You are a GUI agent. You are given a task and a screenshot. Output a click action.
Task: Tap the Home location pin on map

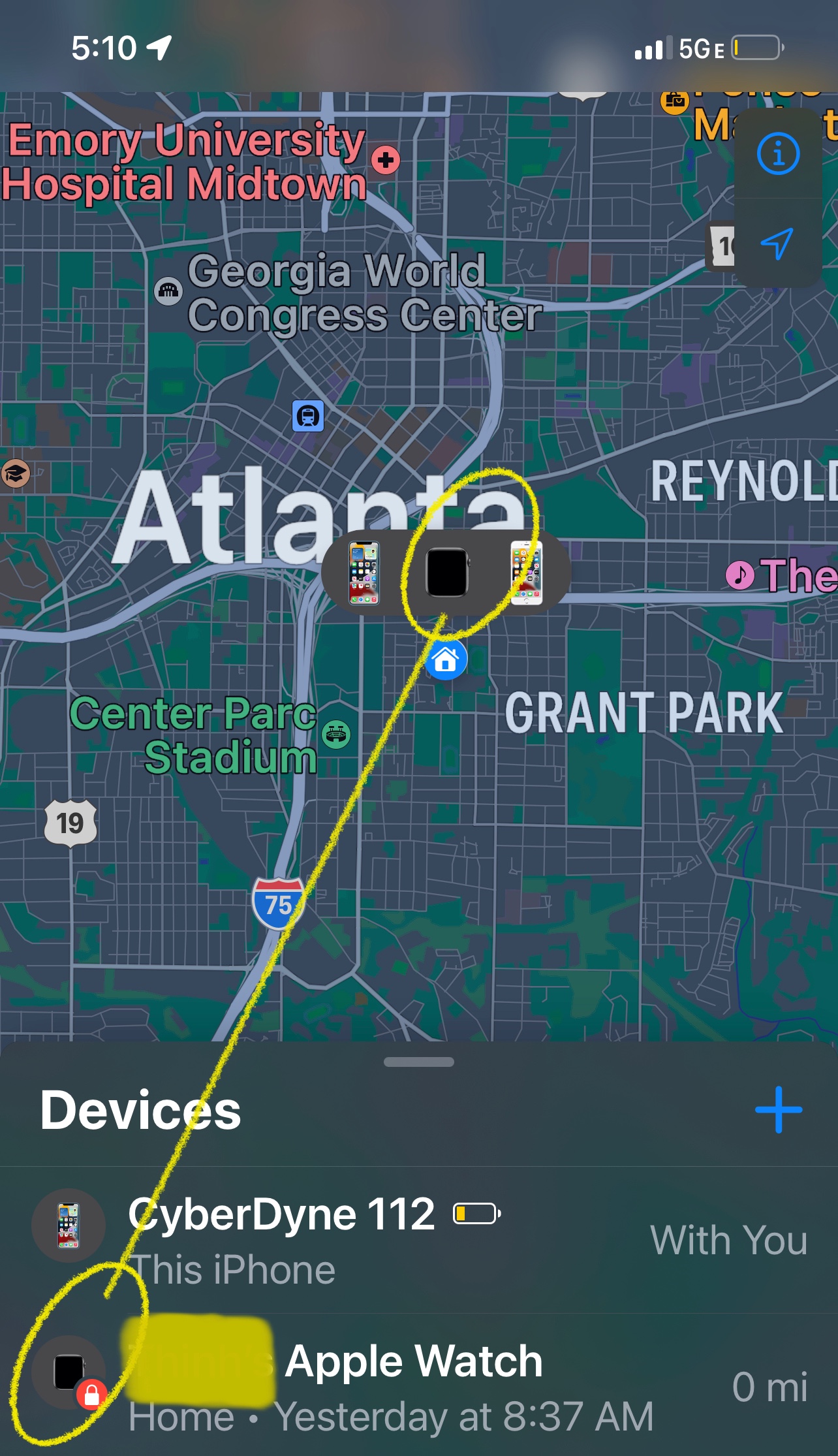(x=446, y=661)
